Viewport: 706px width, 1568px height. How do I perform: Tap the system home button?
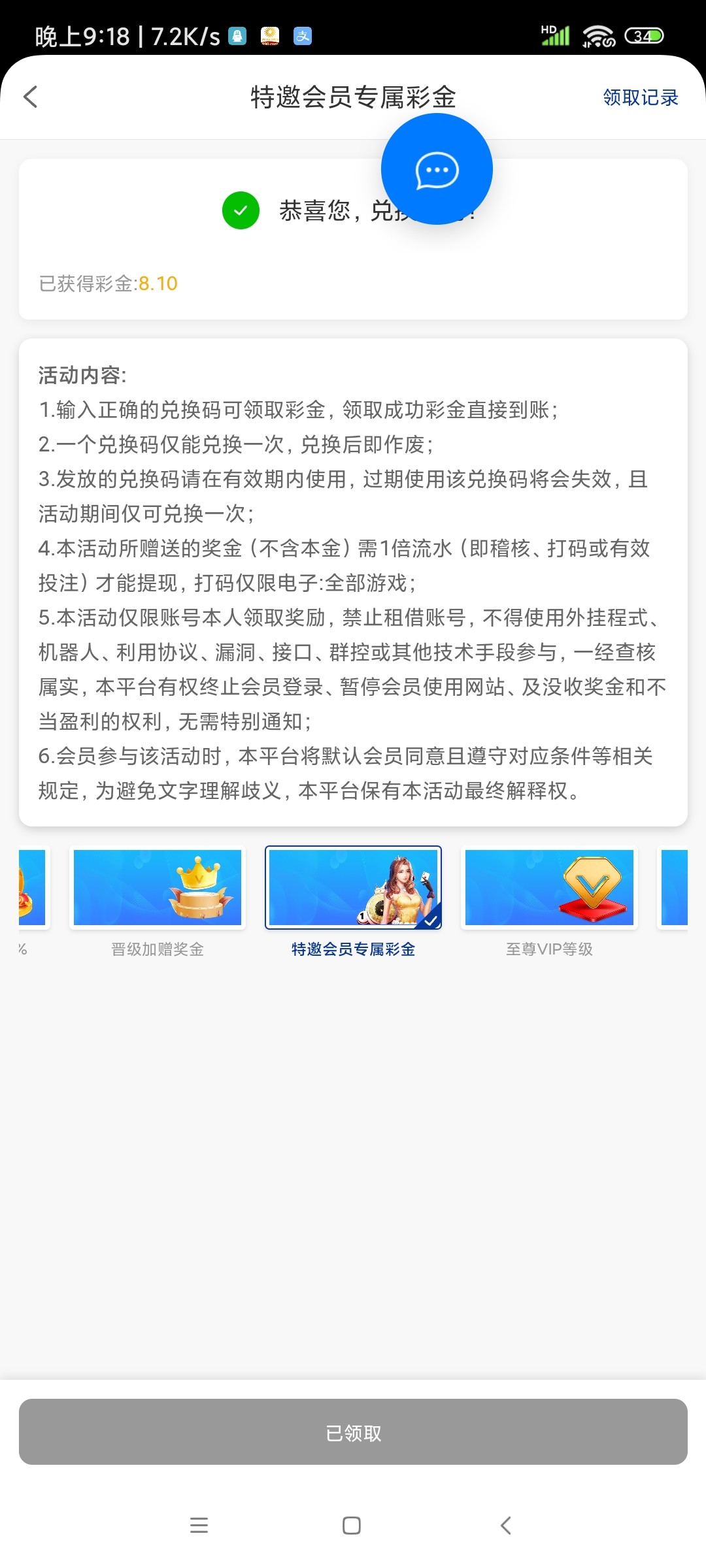coord(352,1526)
